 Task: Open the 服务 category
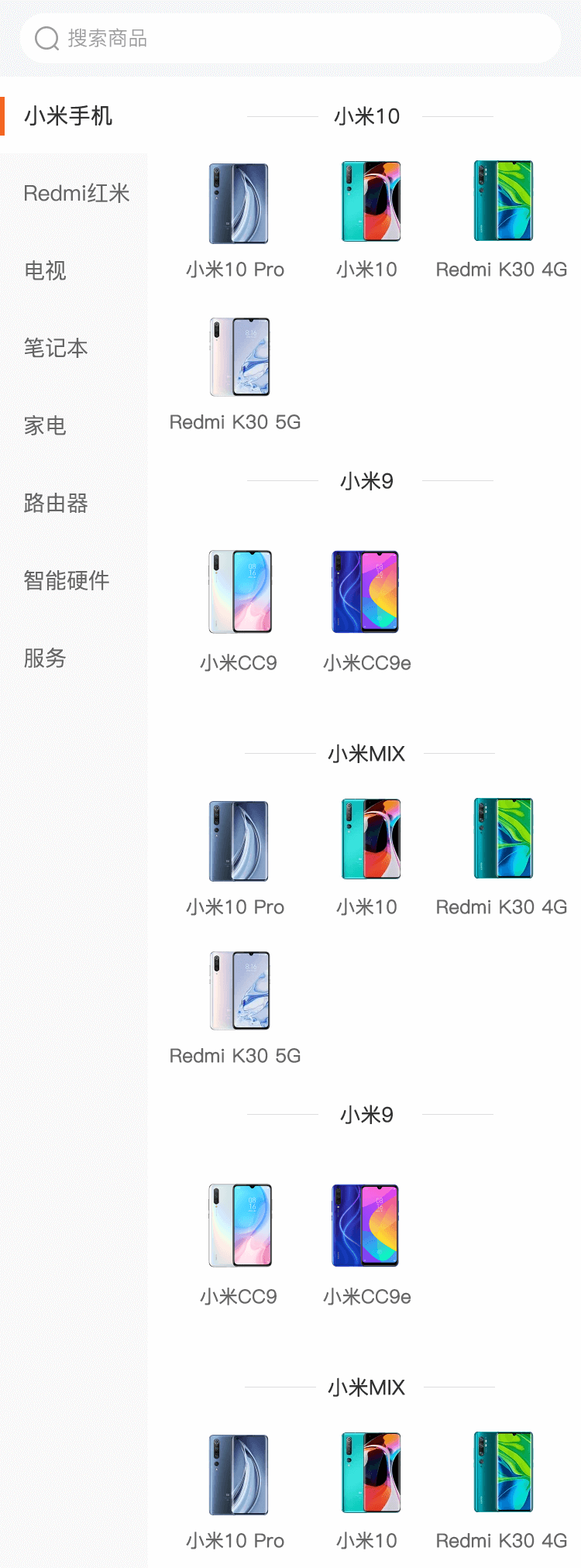tap(45, 658)
